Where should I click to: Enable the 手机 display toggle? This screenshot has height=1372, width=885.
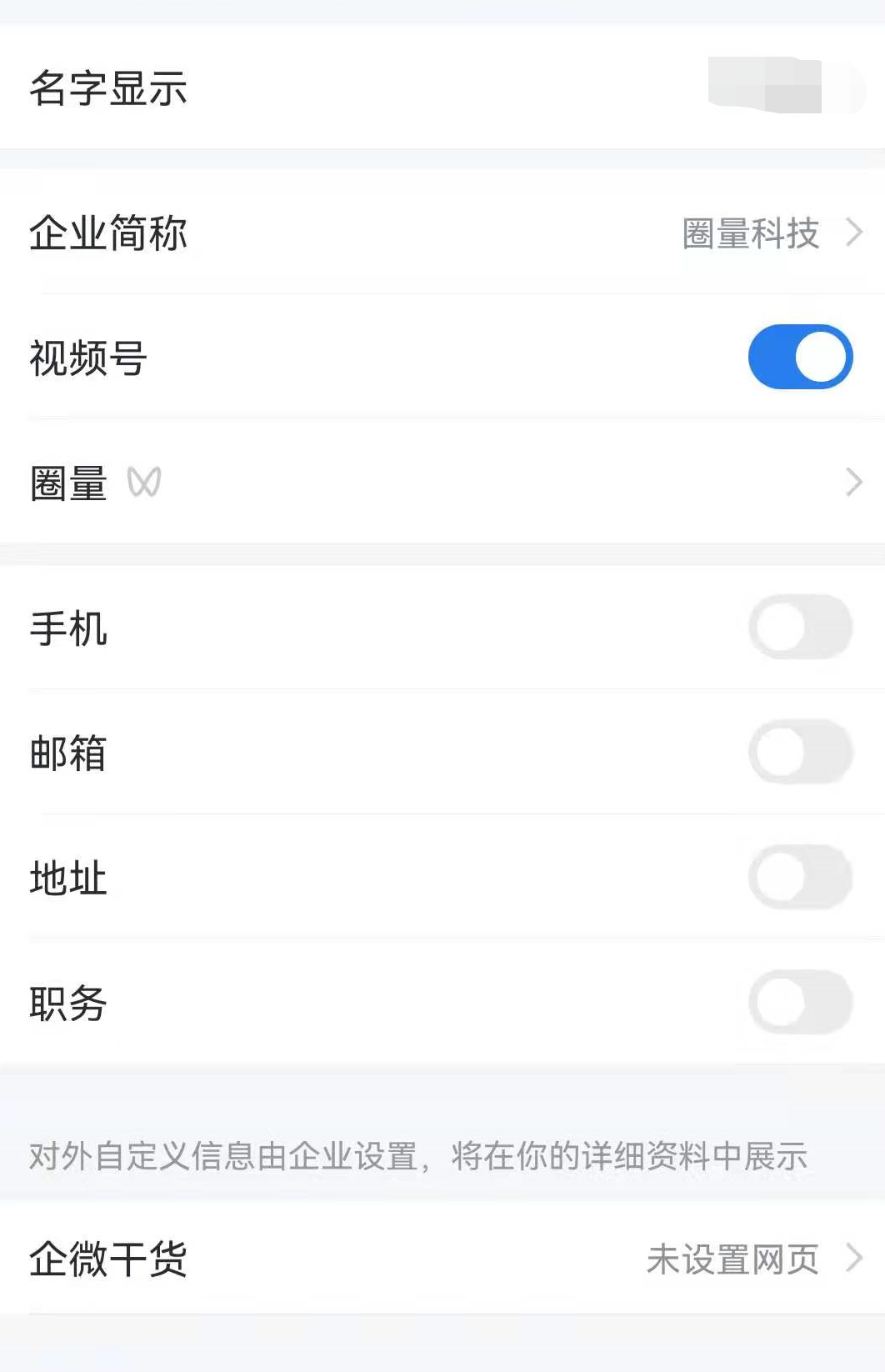pos(799,628)
